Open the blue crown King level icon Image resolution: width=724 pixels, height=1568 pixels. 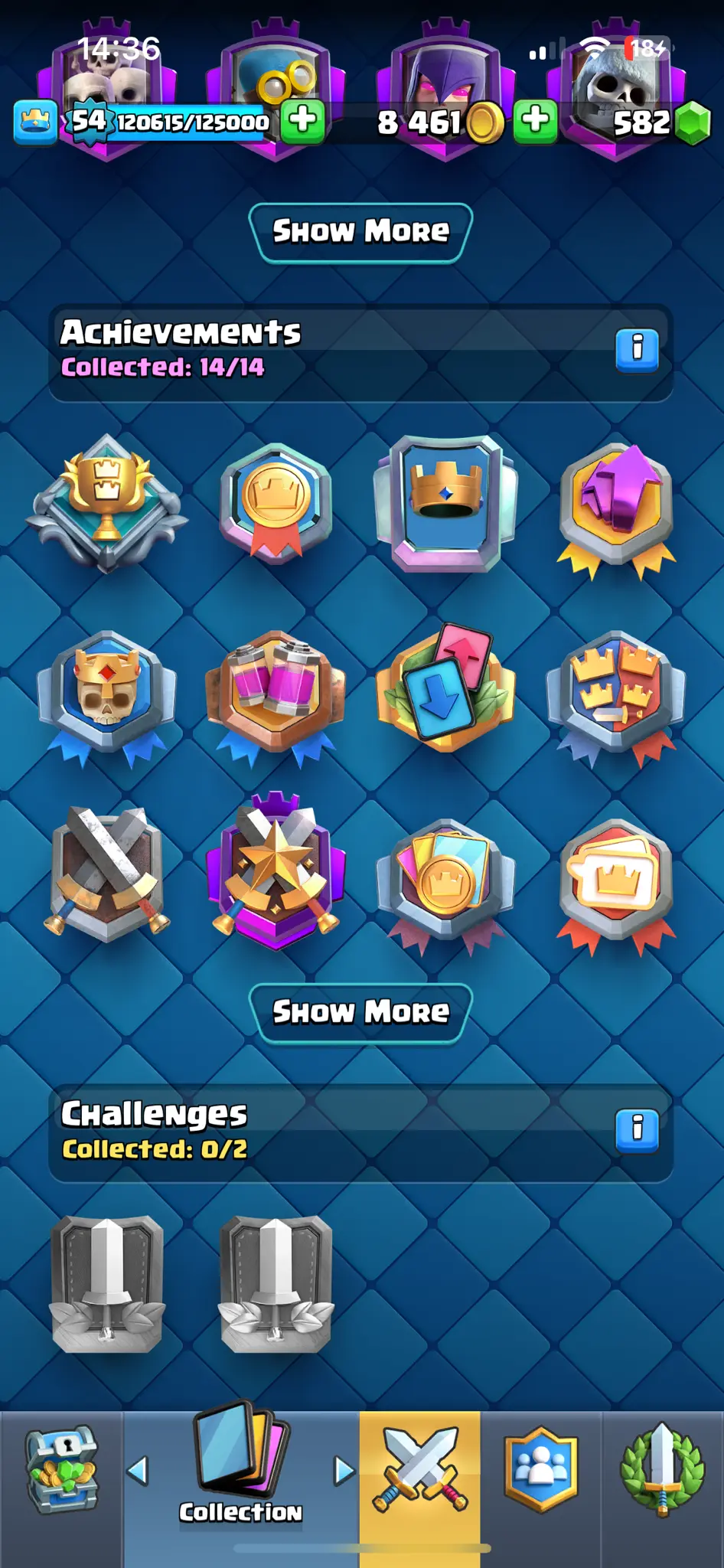pyautogui.click(x=35, y=122)
